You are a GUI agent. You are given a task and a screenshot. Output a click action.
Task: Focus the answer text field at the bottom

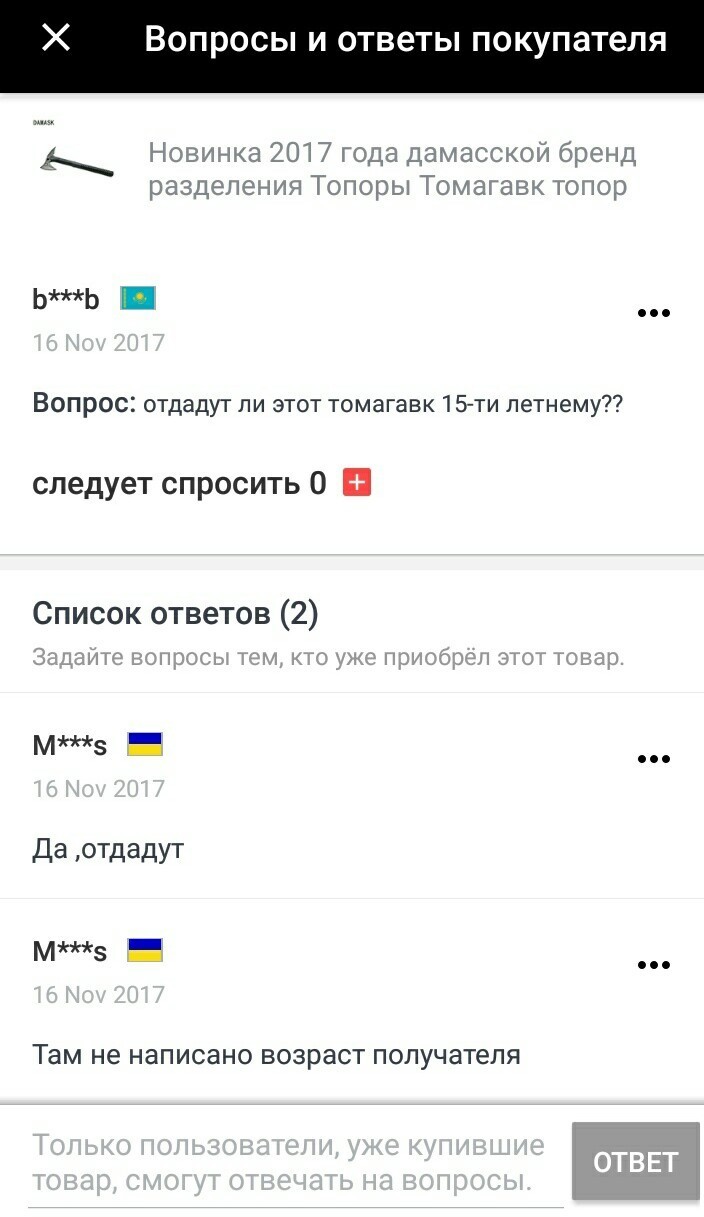click(296, 1163)
